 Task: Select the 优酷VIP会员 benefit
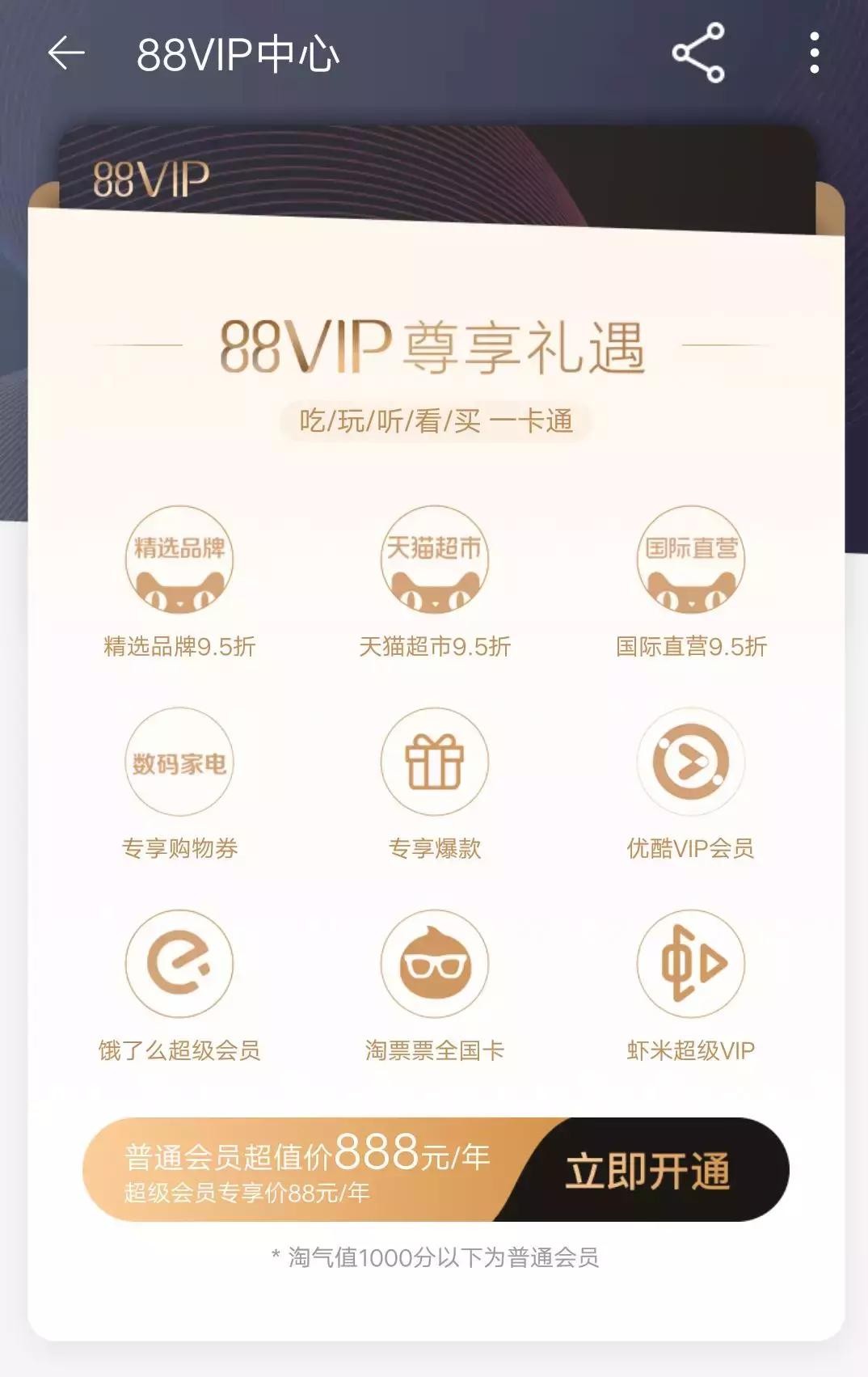[x=690, y=762]
